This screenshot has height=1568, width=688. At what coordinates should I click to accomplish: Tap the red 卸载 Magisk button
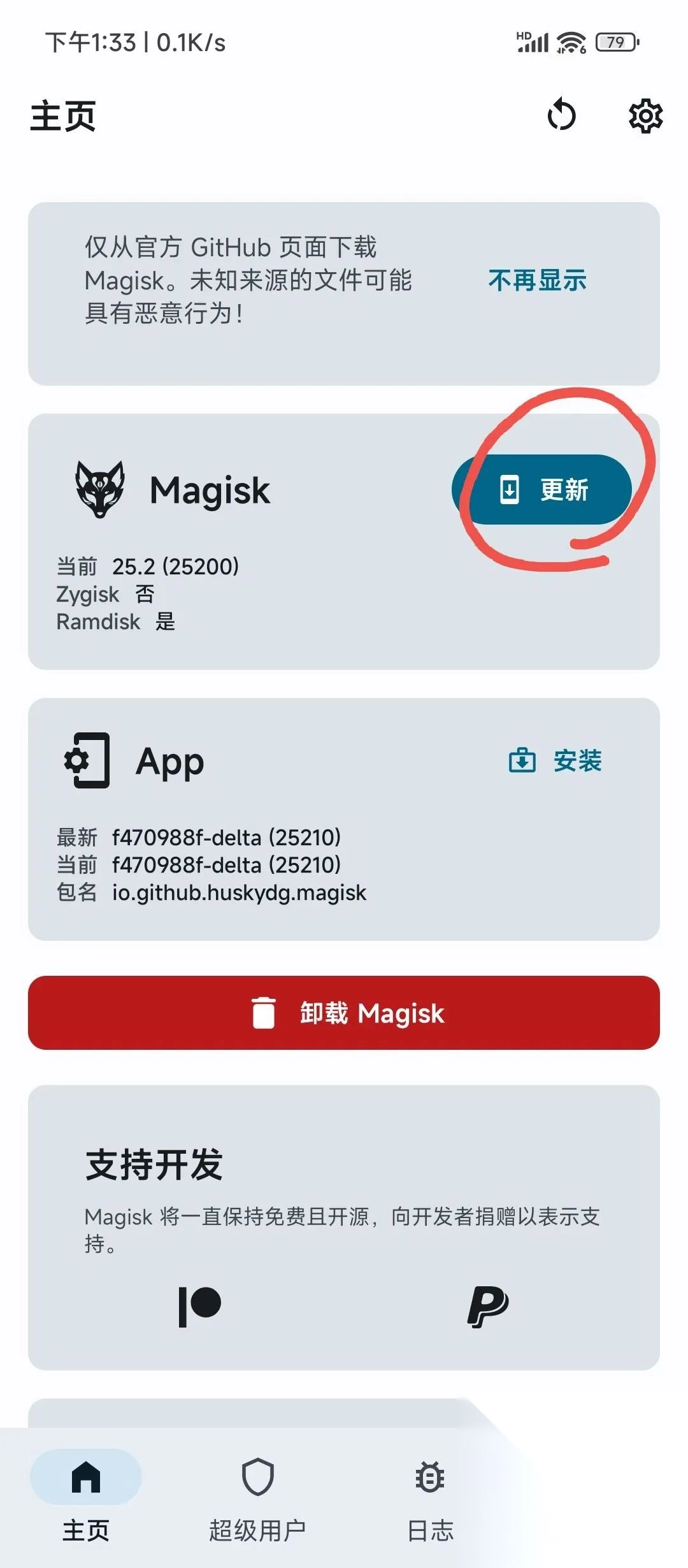344,1013
